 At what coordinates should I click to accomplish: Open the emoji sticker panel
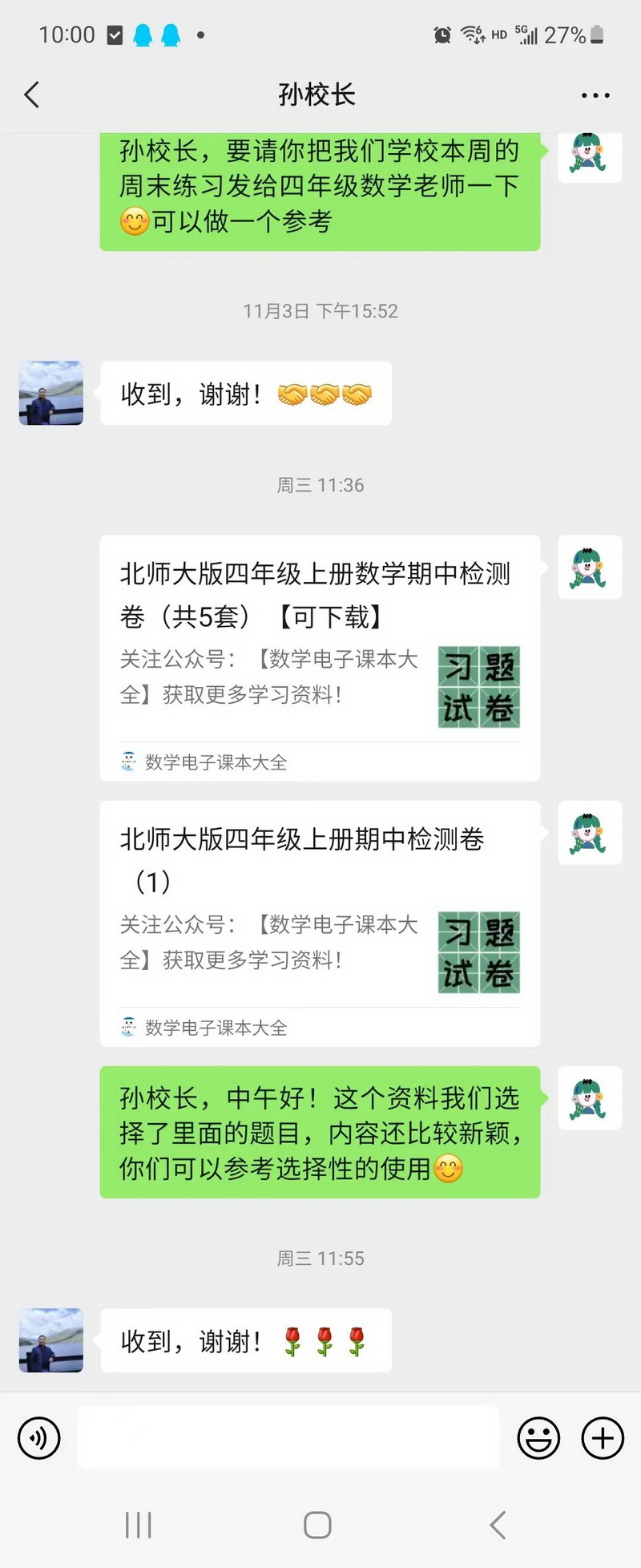[538, 1438]
